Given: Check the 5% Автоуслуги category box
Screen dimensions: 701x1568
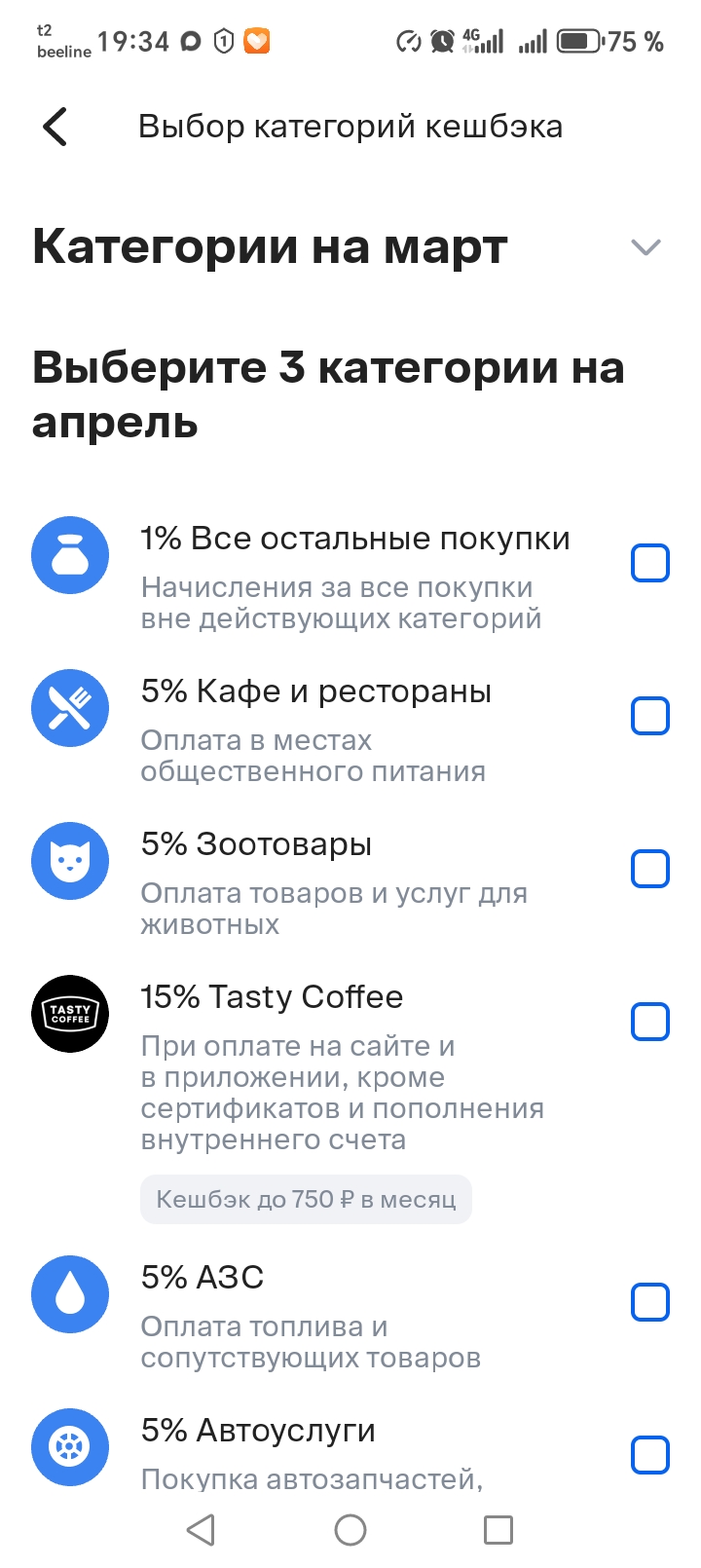Looking at the screenshot, I should (x=650, y=1455).
